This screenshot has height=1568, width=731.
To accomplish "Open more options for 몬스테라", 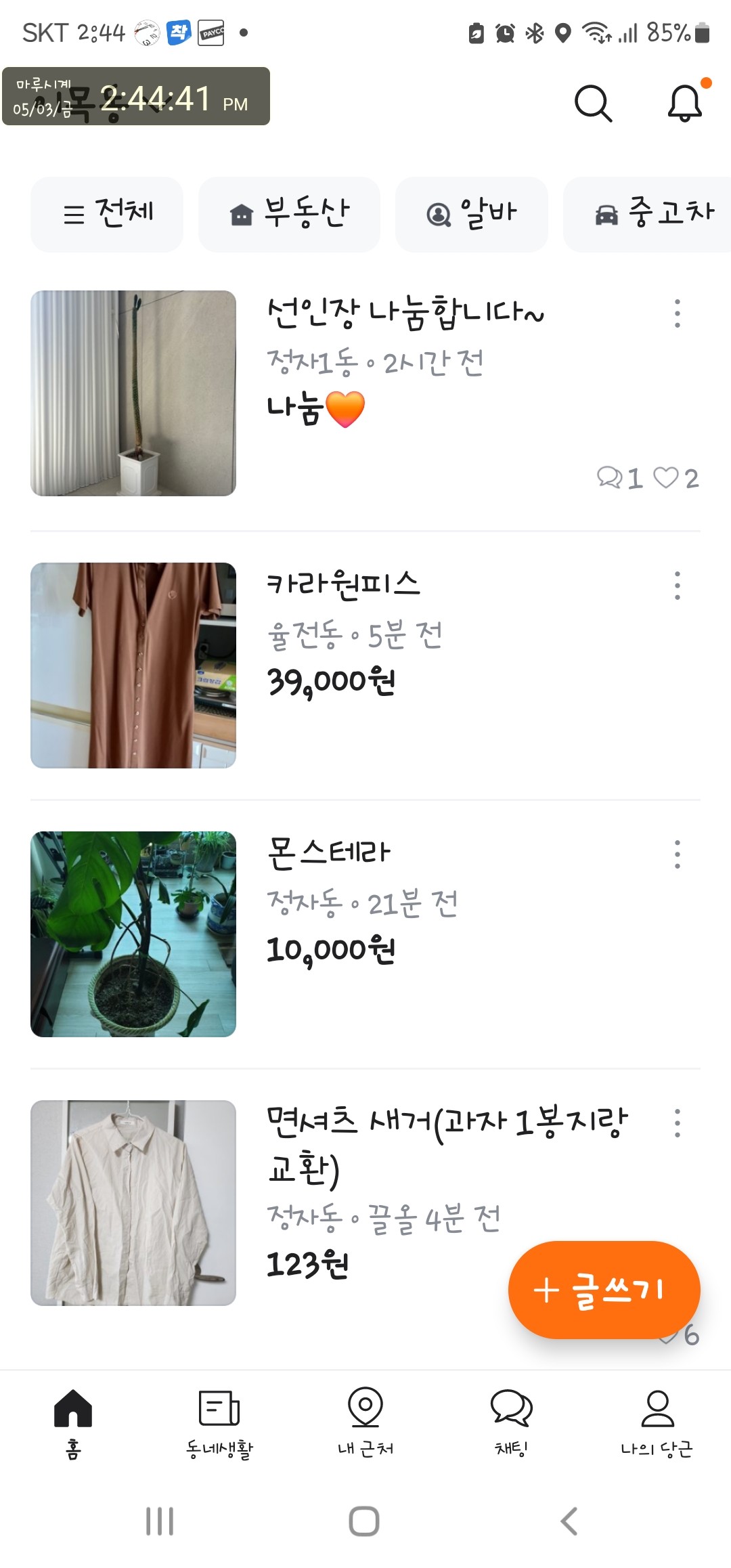I will 677,854.
